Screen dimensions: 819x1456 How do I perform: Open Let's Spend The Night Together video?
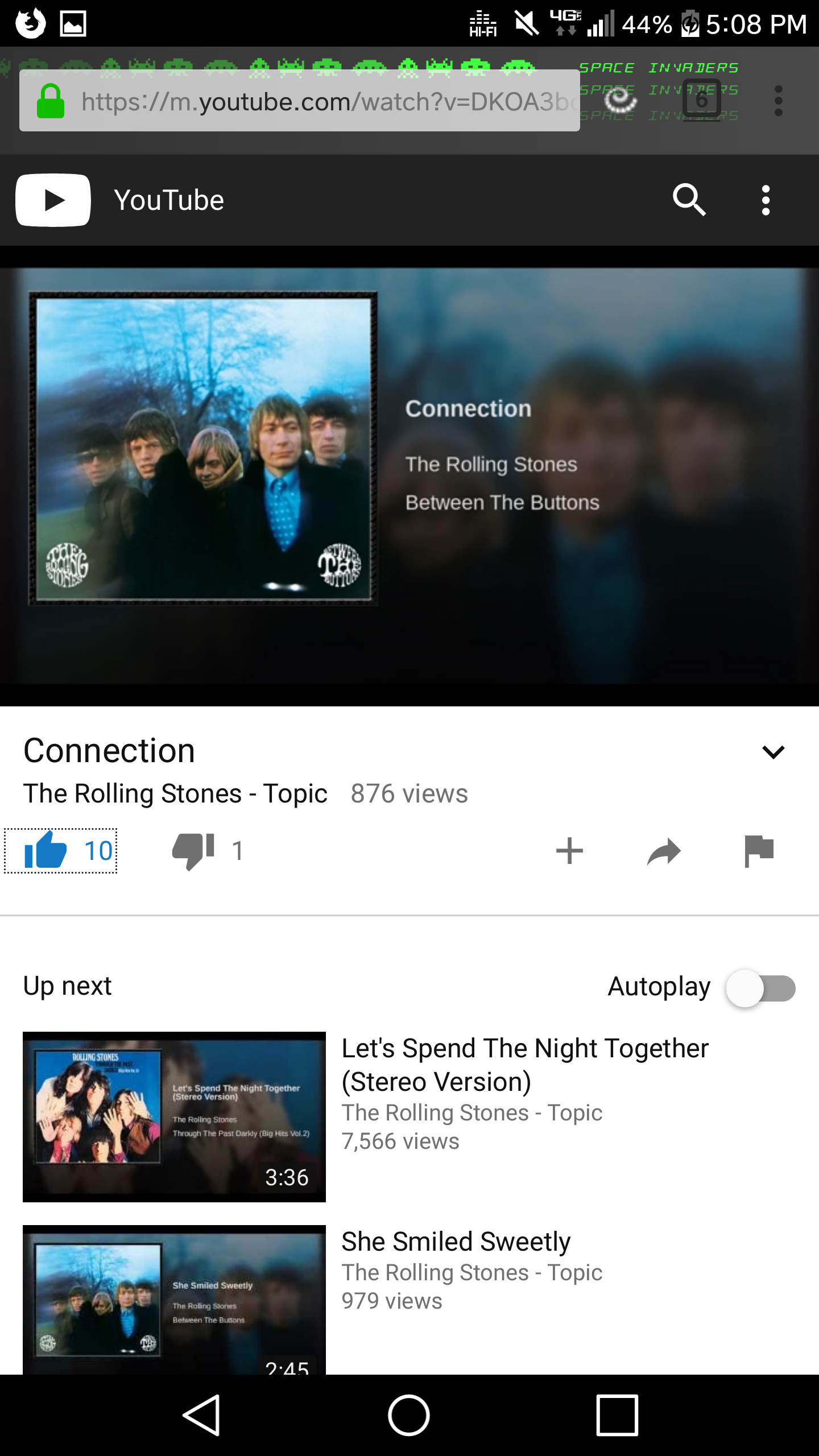pos(524,1065)
